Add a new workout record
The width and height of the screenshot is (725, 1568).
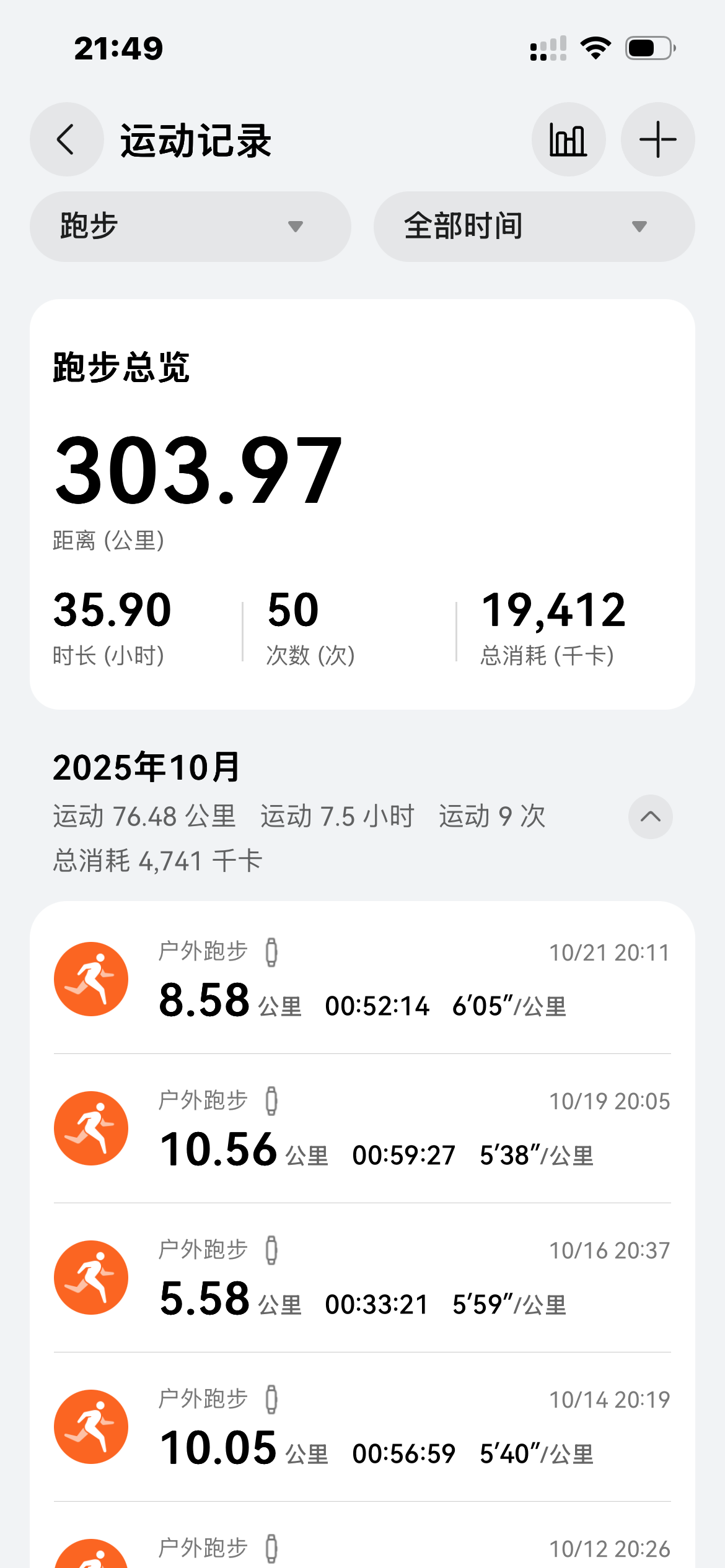pos(657,139)
